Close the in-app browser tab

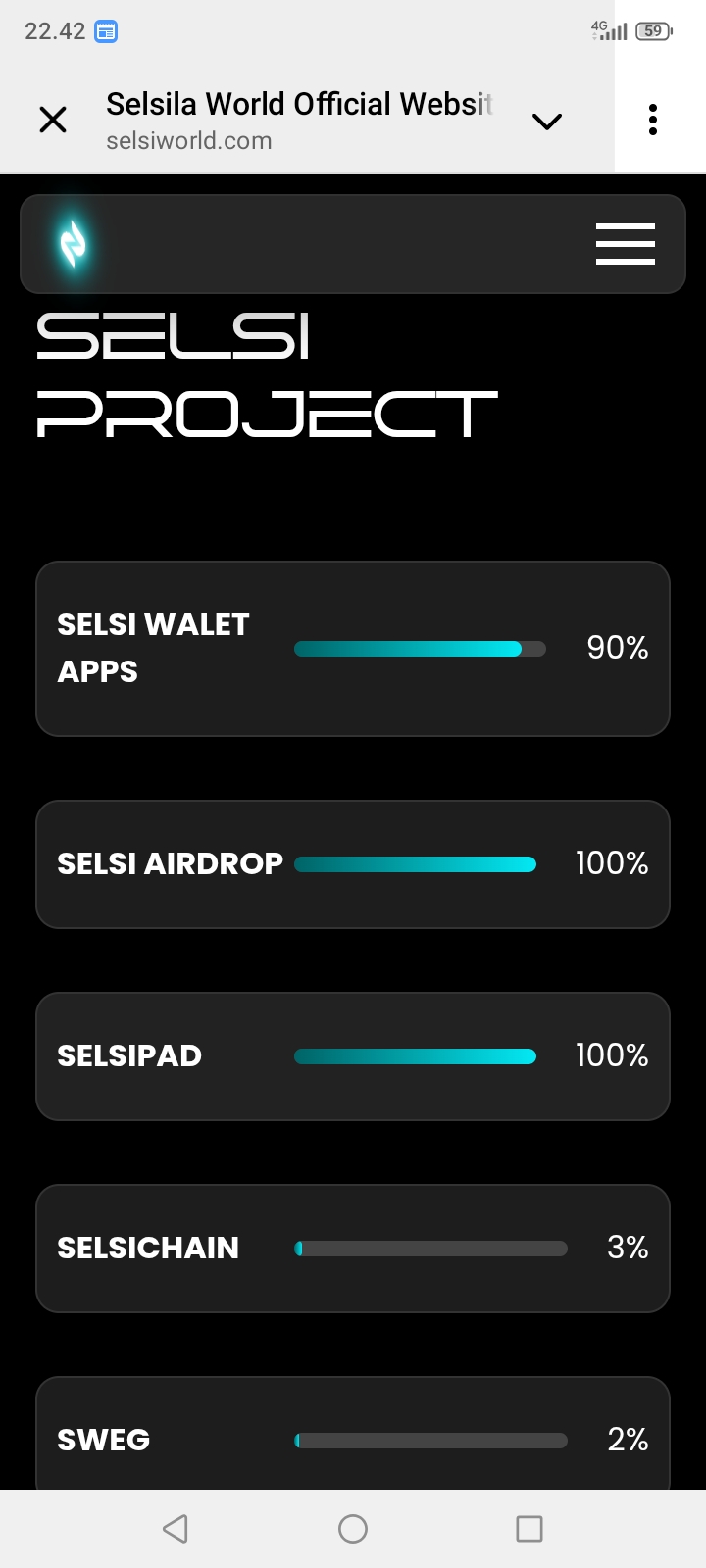coord(53,121)
